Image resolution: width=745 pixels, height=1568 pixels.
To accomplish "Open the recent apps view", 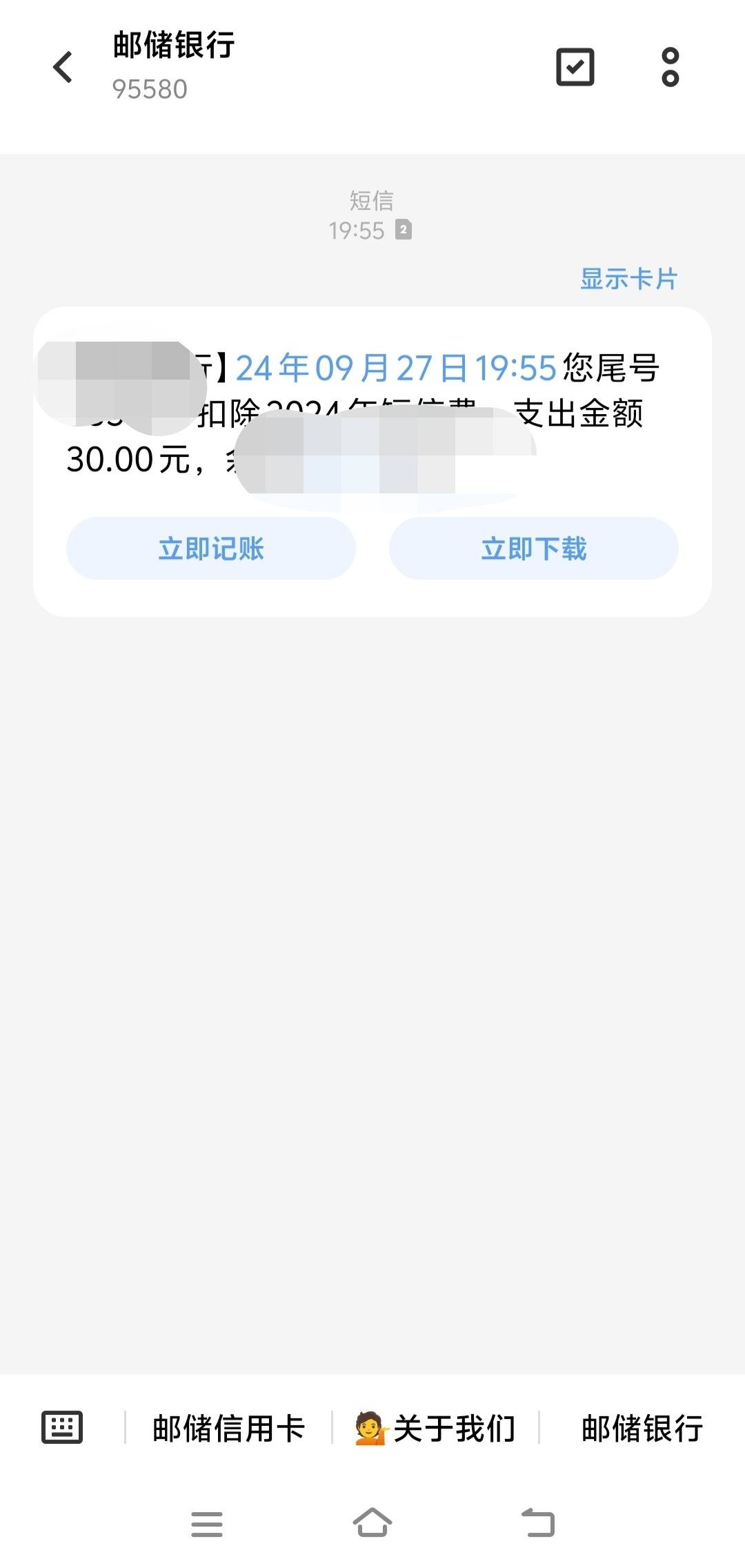I will click(x=207, y=1523).
